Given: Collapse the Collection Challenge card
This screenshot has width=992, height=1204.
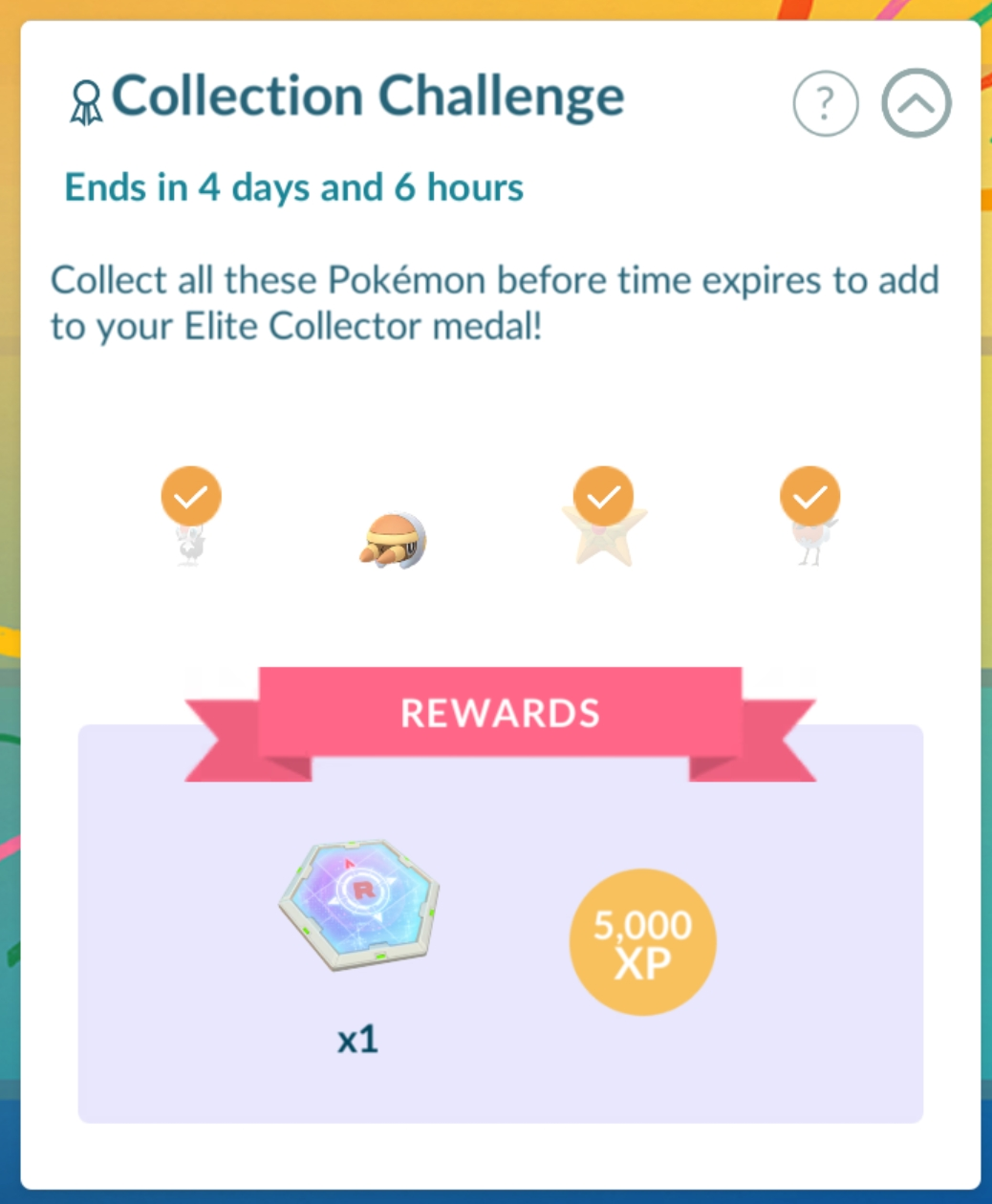Looking at the screenshot, I should [x=916, y=103].
